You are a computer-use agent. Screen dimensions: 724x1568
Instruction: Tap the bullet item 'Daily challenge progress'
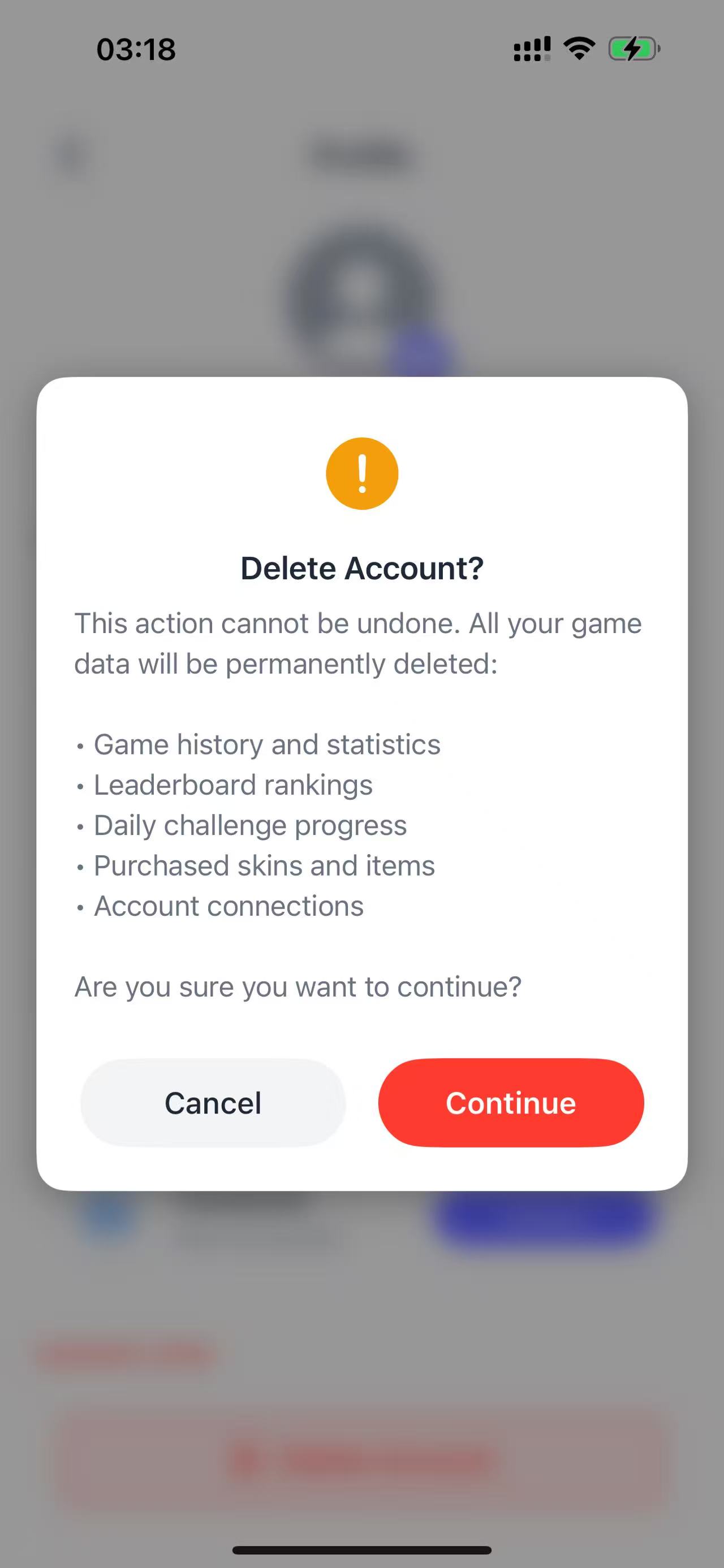tap(249, 825)
